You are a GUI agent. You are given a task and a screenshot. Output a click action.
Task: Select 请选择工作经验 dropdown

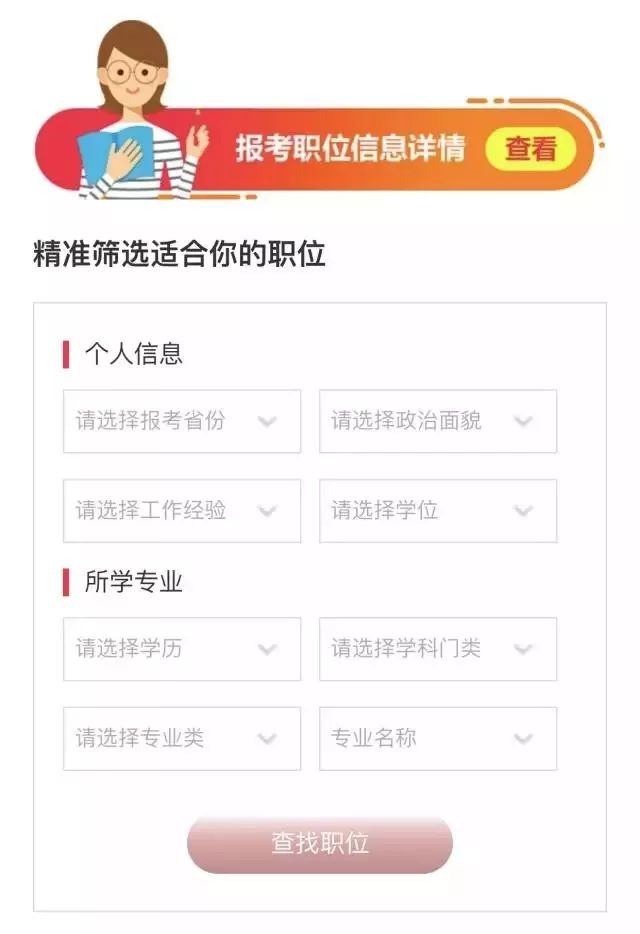click(x=181, y=511)
